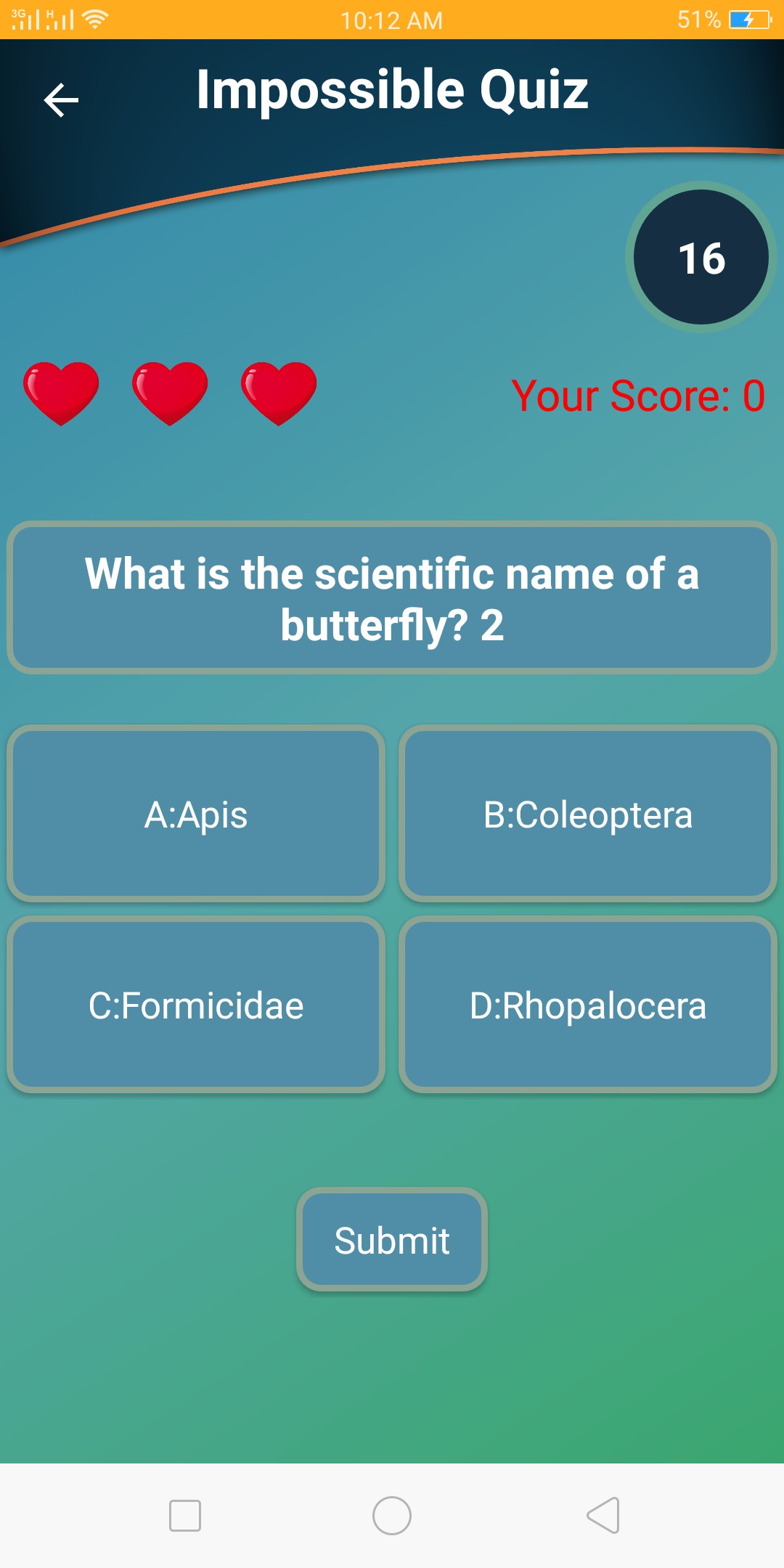Screen dimensions: 784x1568
Task: Go to the system home screen
Action: click(x=392, y=1516)
